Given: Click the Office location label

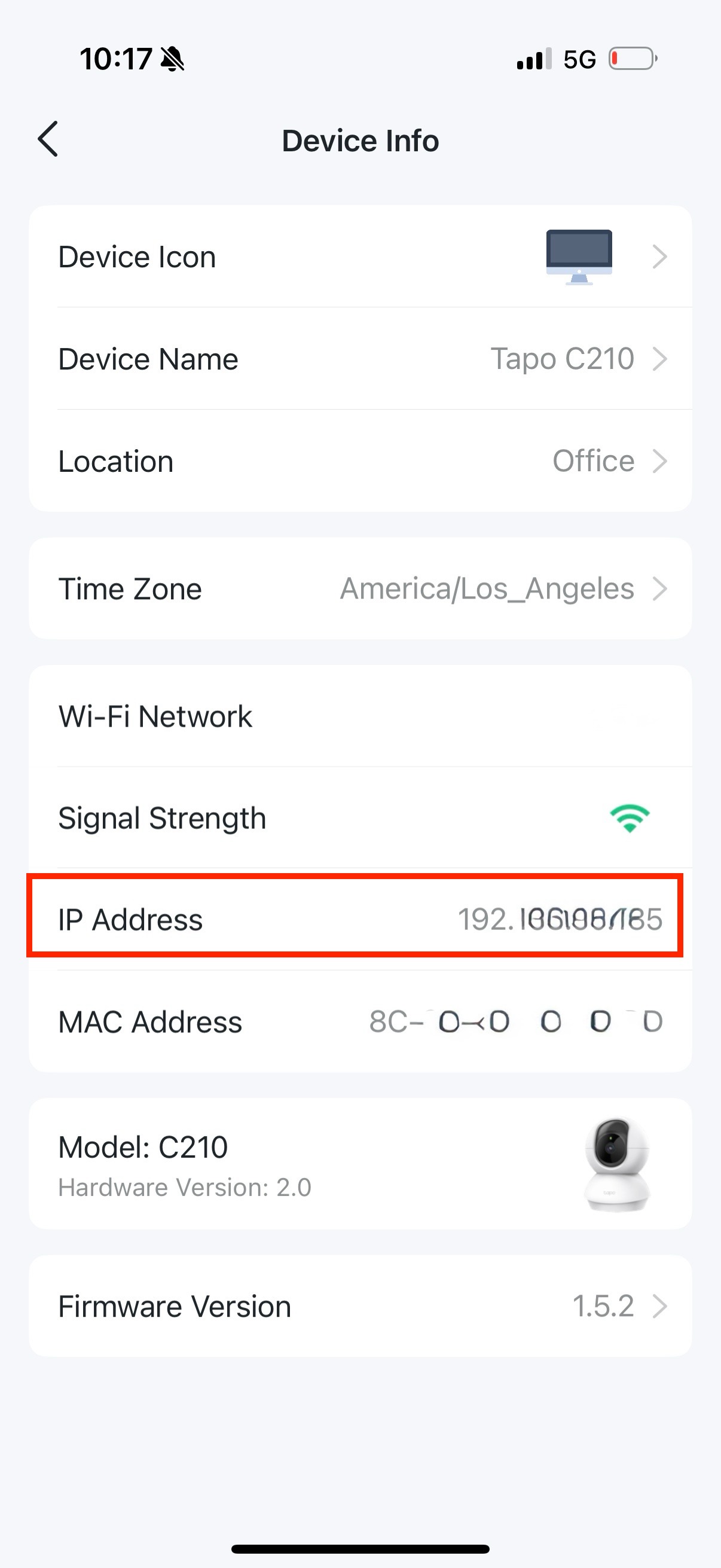Looking at the screenshot, I should (592, 461).
